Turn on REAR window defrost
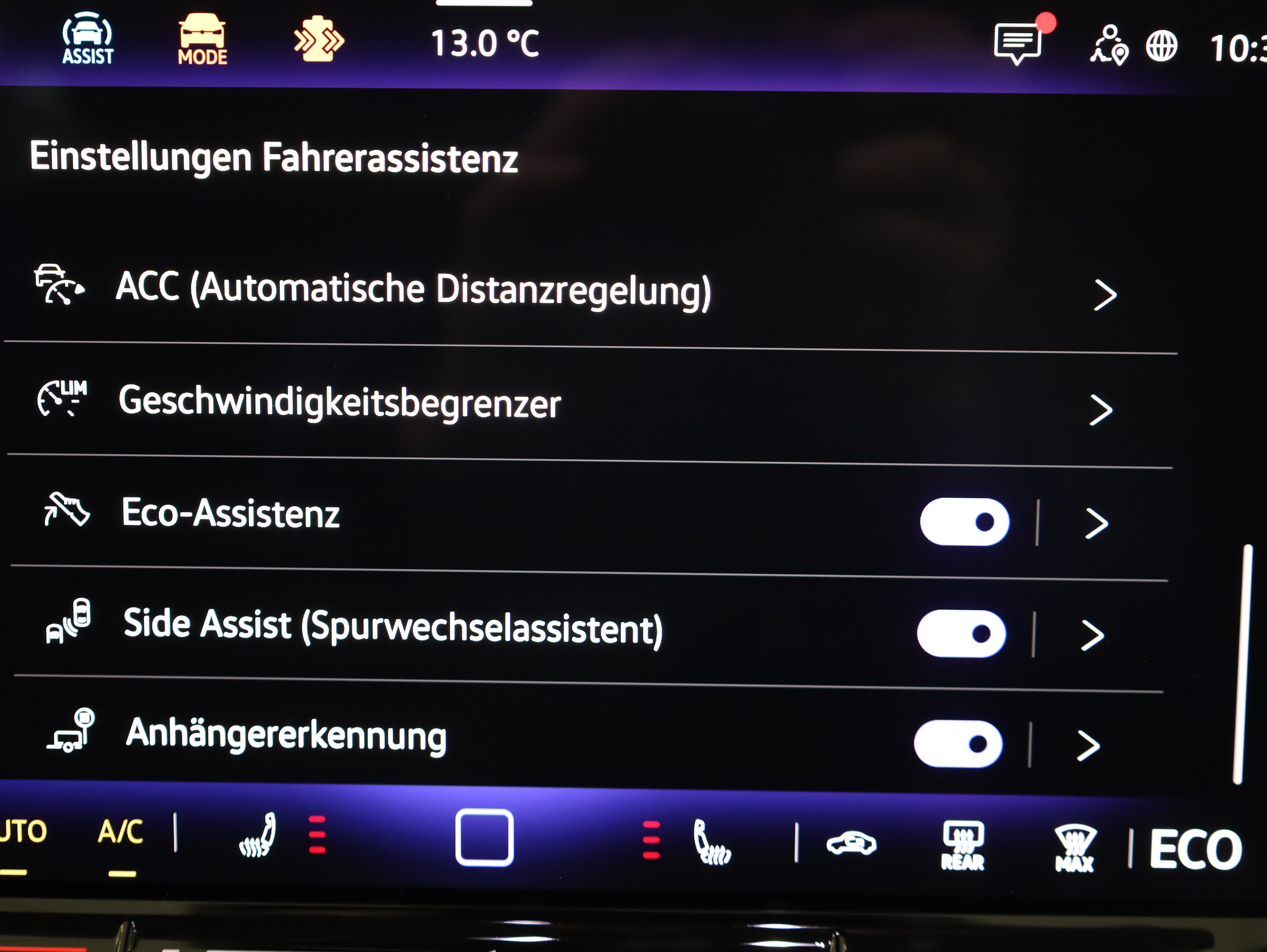This screenshot has width=1267, height=952. (x=962, y=845)
